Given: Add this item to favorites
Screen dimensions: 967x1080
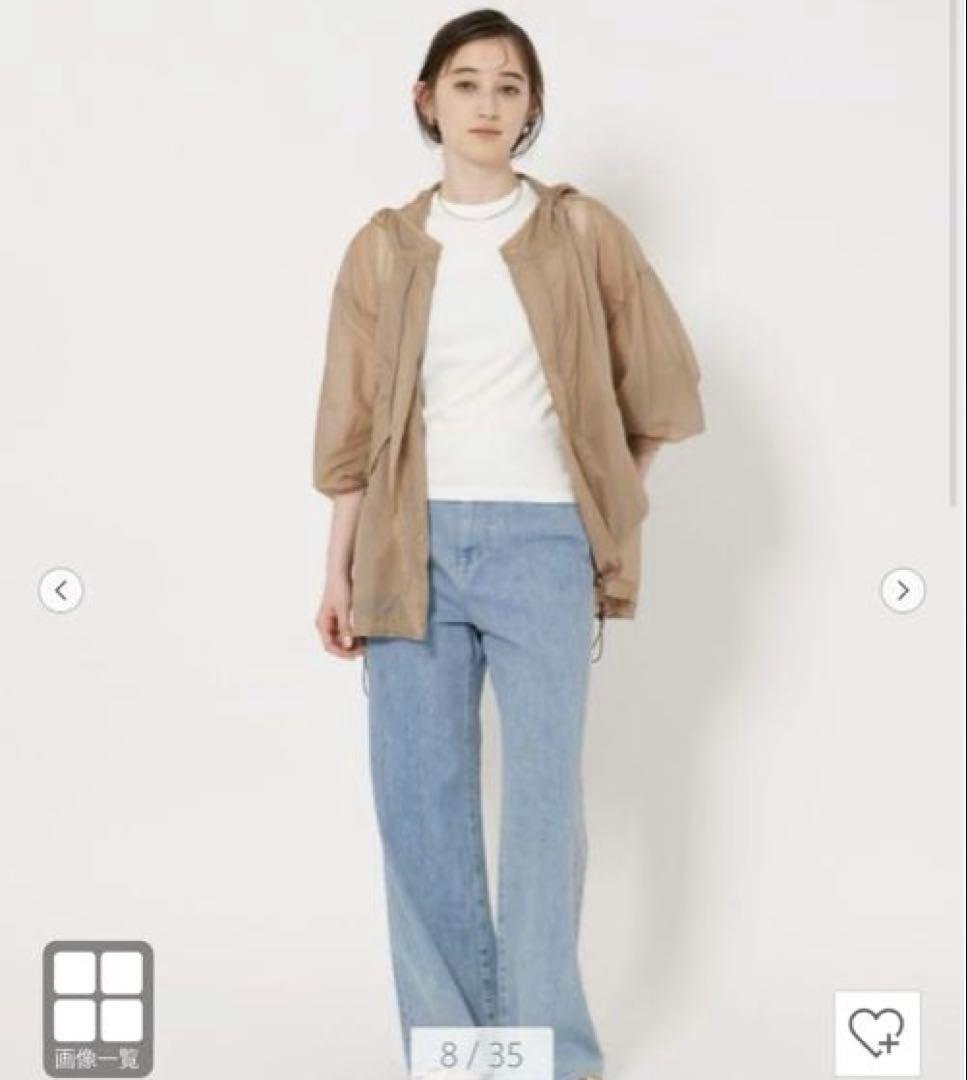Looking at the screenshot, I should pyautogui.click(x=876, y=1032).
